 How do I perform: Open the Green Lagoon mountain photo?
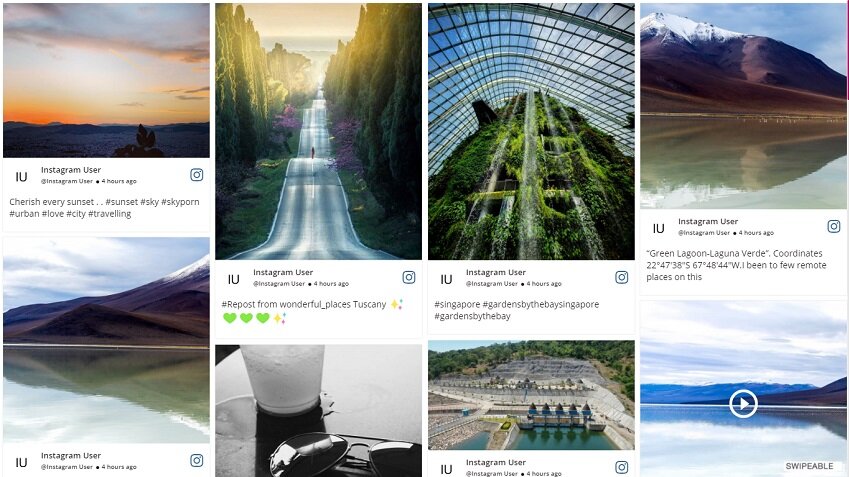tap(743, 105)
